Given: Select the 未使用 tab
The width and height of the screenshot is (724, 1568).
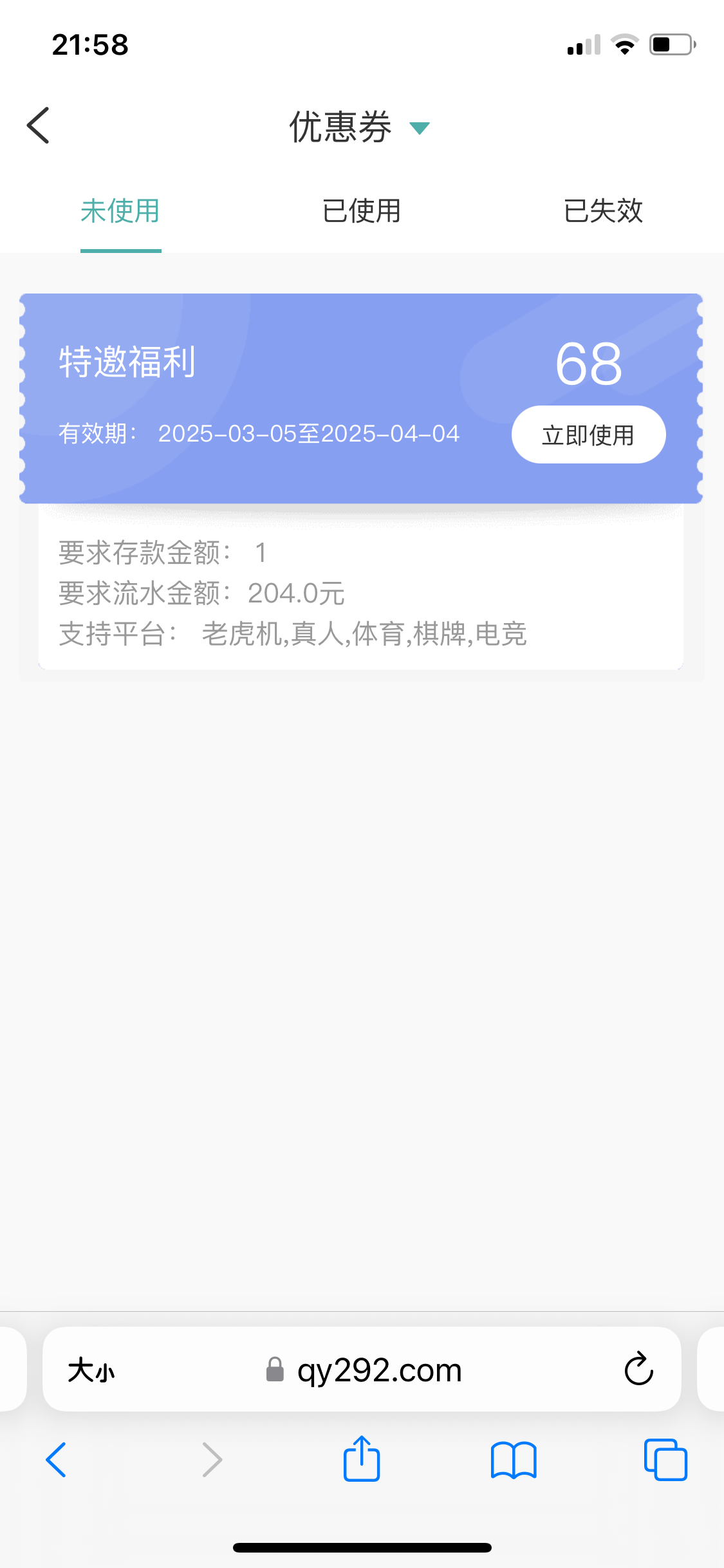Looking at the screenshot, I should pos(120,211).
